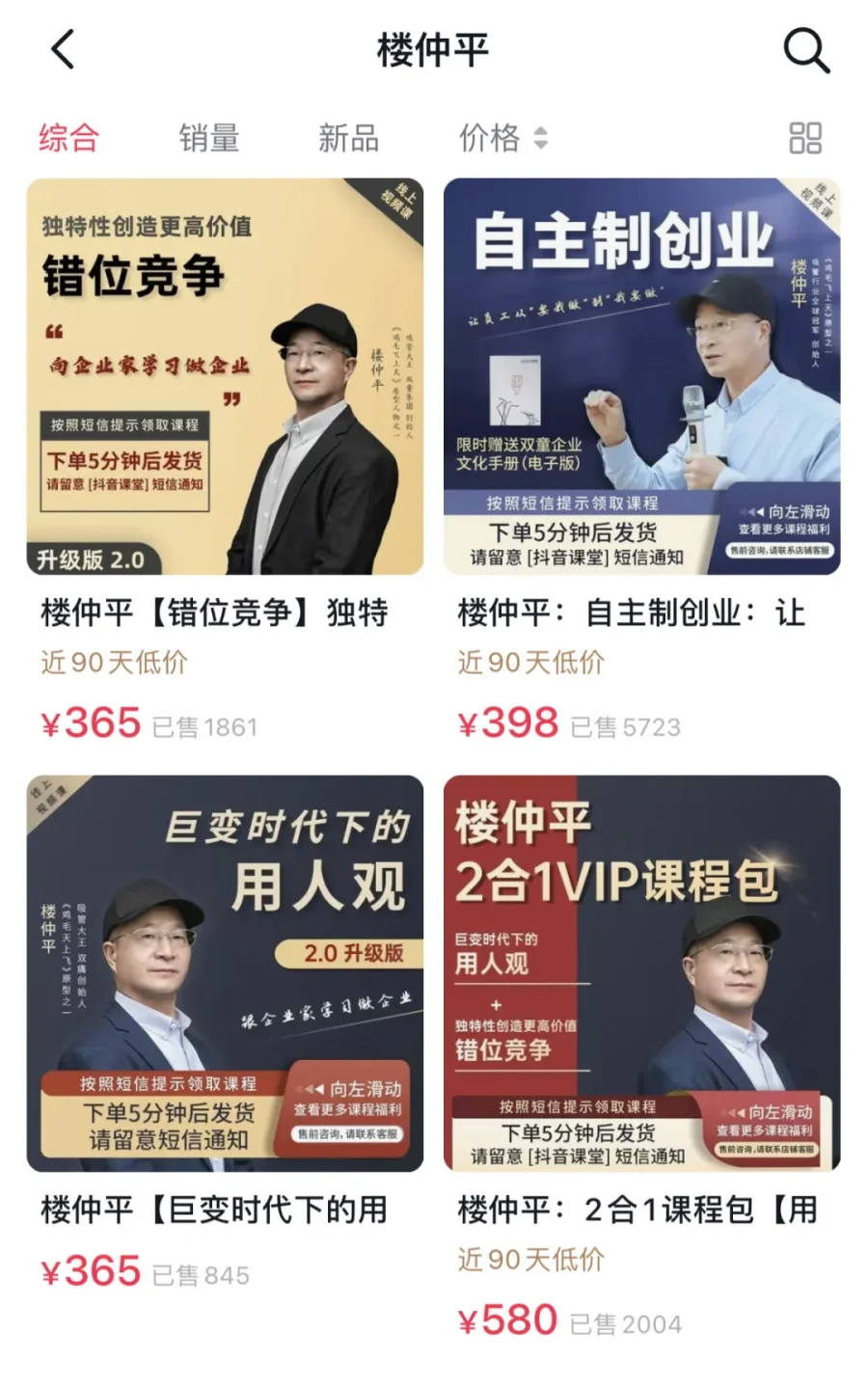Sort by 价格
868x1388 pixels.
502,138
